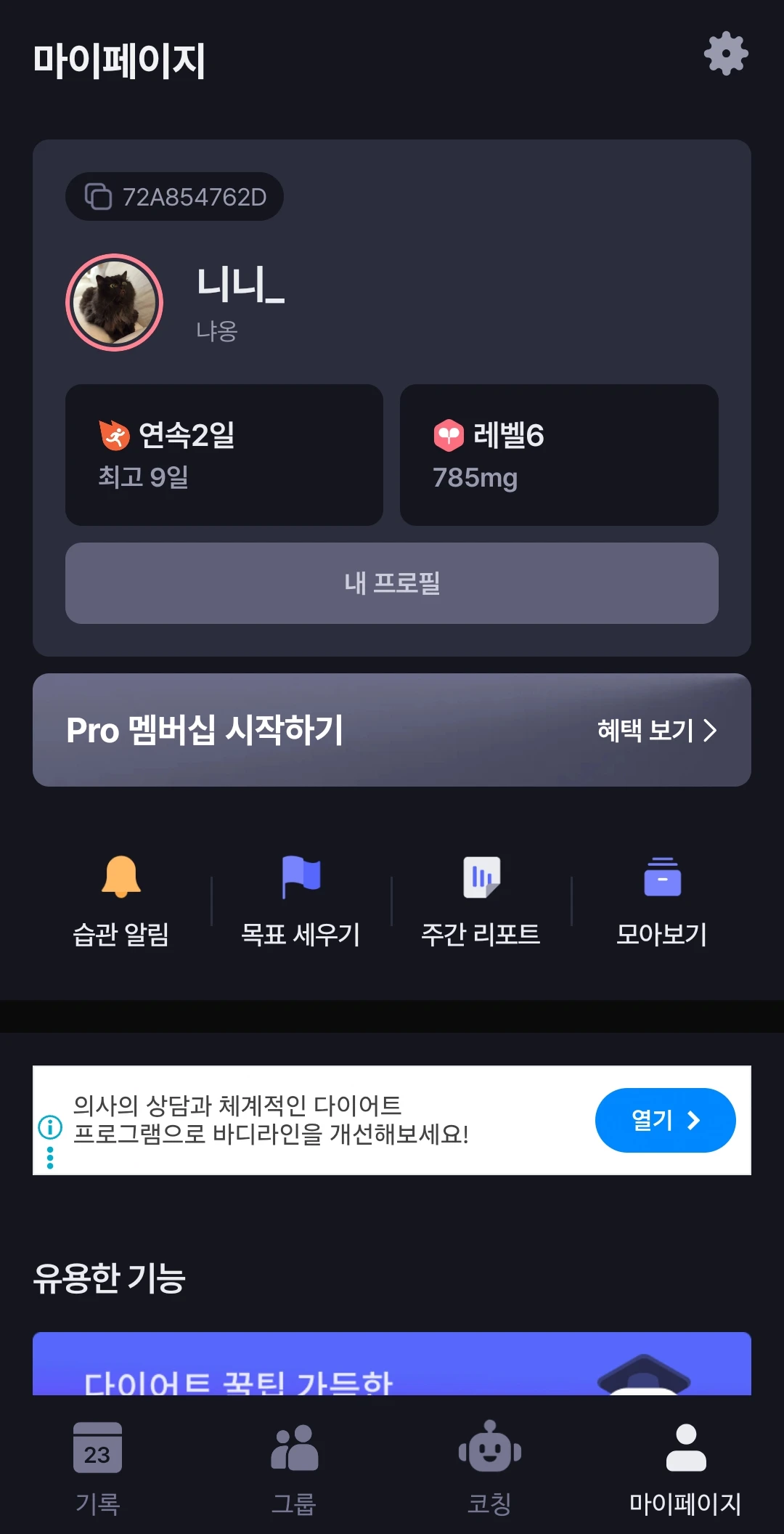784x1534 pixels.
Task: Open the 레벨6 level card
Action: (559, 455)
